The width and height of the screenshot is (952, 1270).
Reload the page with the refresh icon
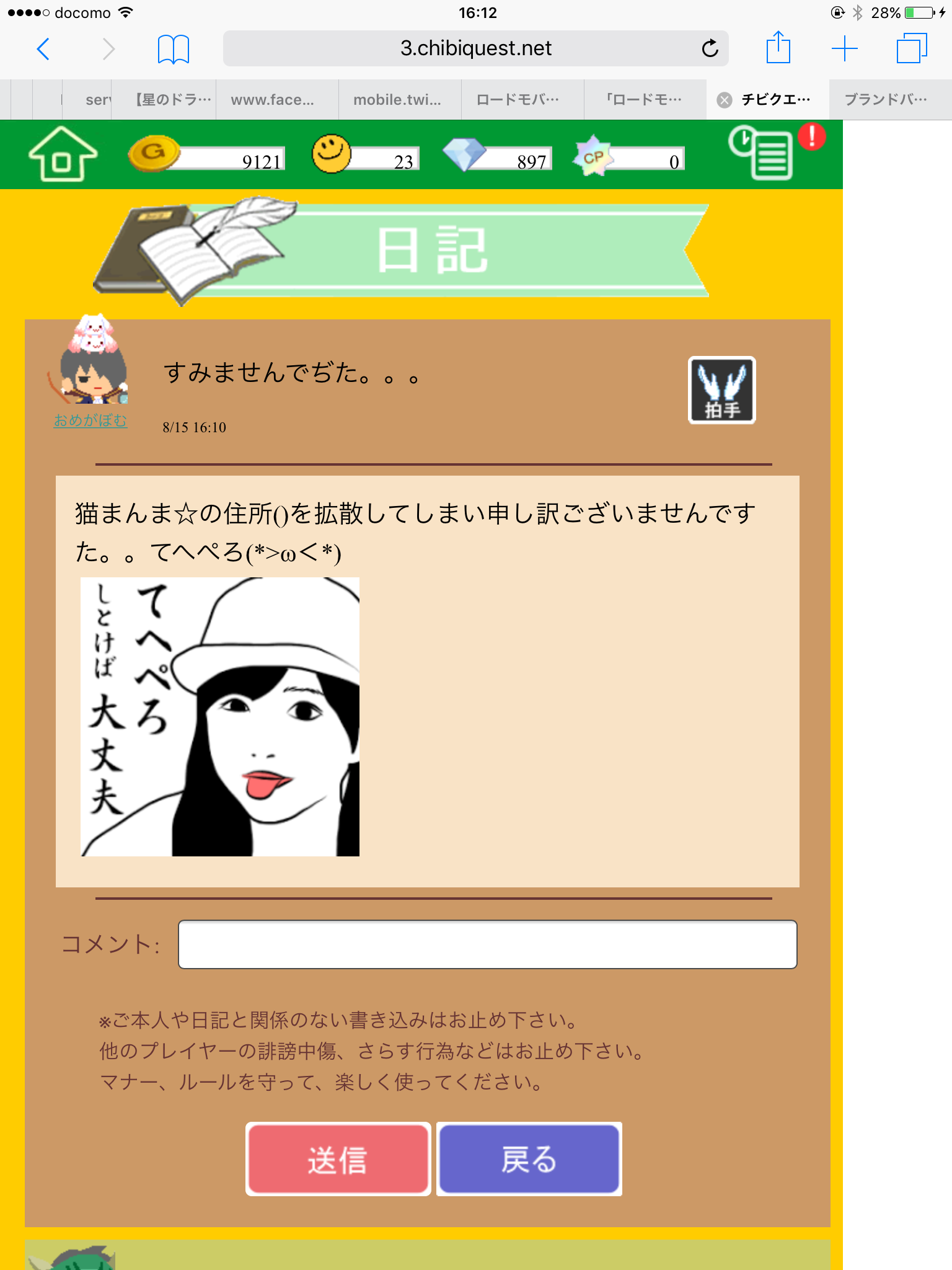point(710,48)
